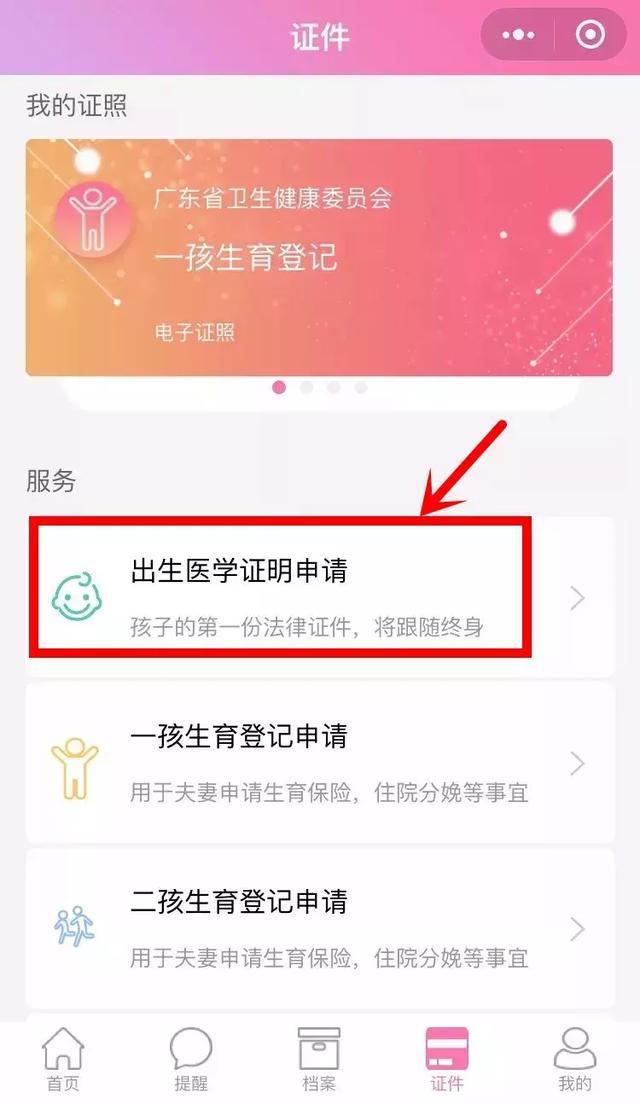The height and width of the screenshot is (1104, 640).
Task: Switch to the 提醒 tab
Action: (x=191, y=1061)
